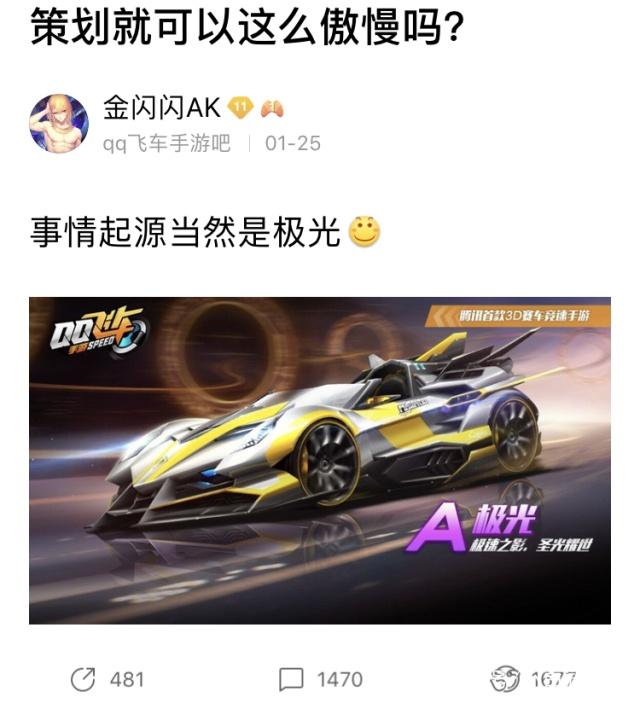Image resolution: width=640 pixels, height=703 pixels.
Task: Open the 极光 car image
Action: [319, 460]
